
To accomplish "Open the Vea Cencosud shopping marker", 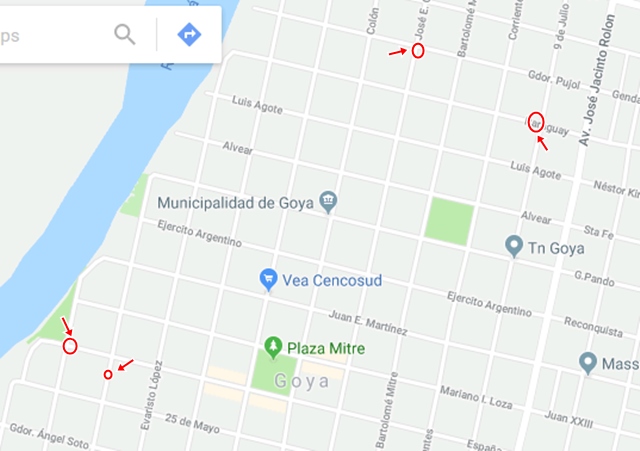I will [267, 281].
